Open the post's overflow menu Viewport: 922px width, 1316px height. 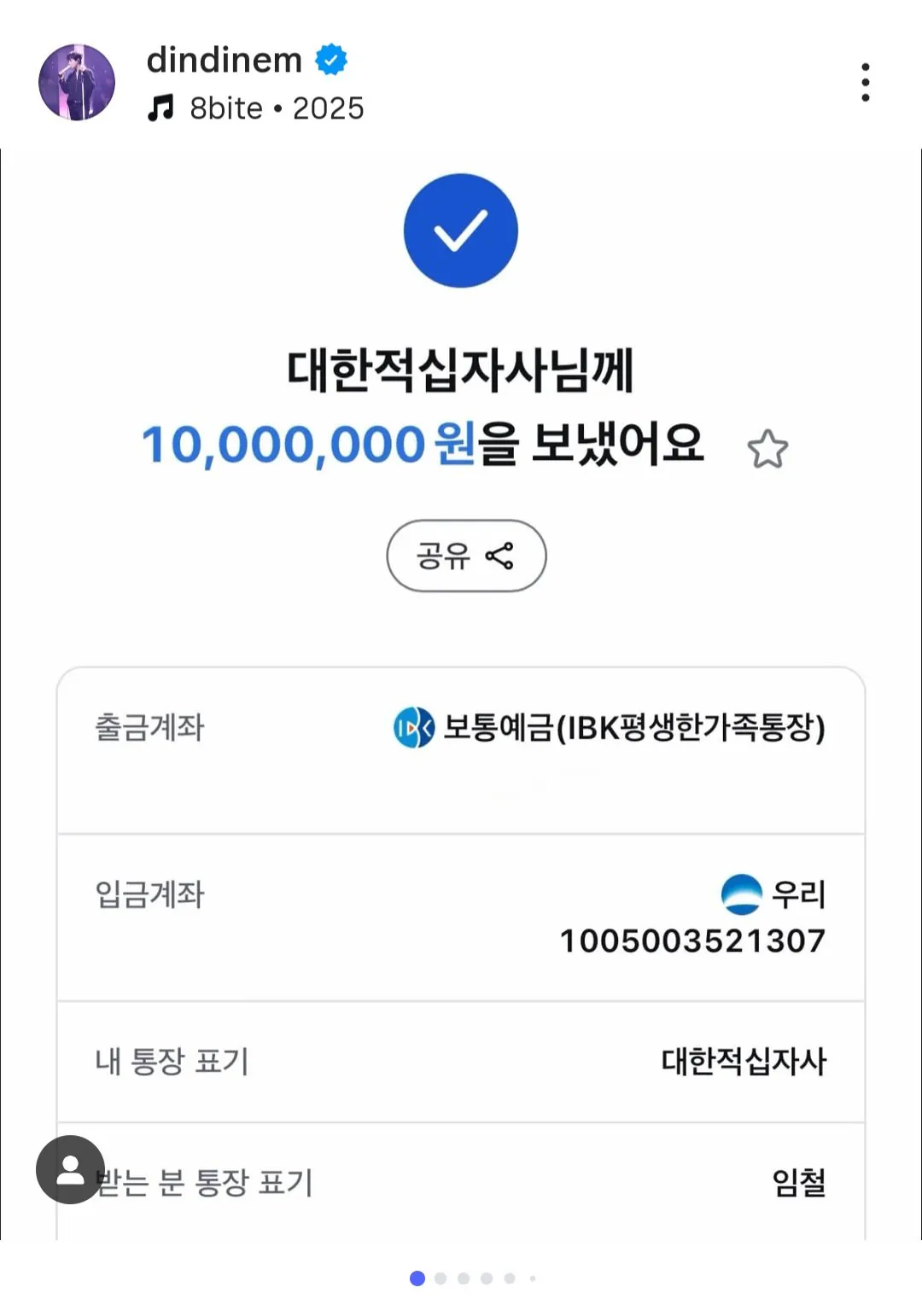pos(865,83)
